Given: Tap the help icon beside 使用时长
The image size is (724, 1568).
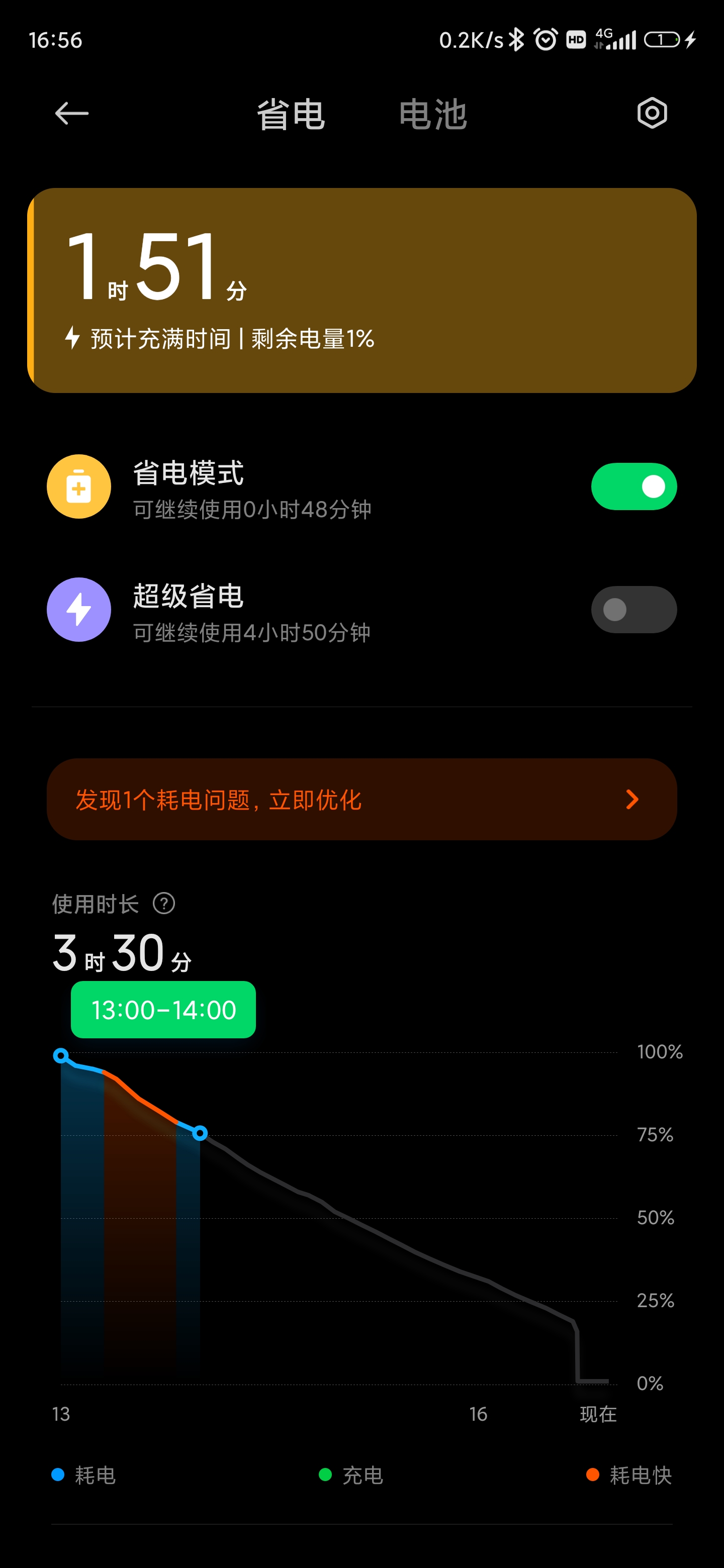Looking at the screenshot, I should click(164, 903).
